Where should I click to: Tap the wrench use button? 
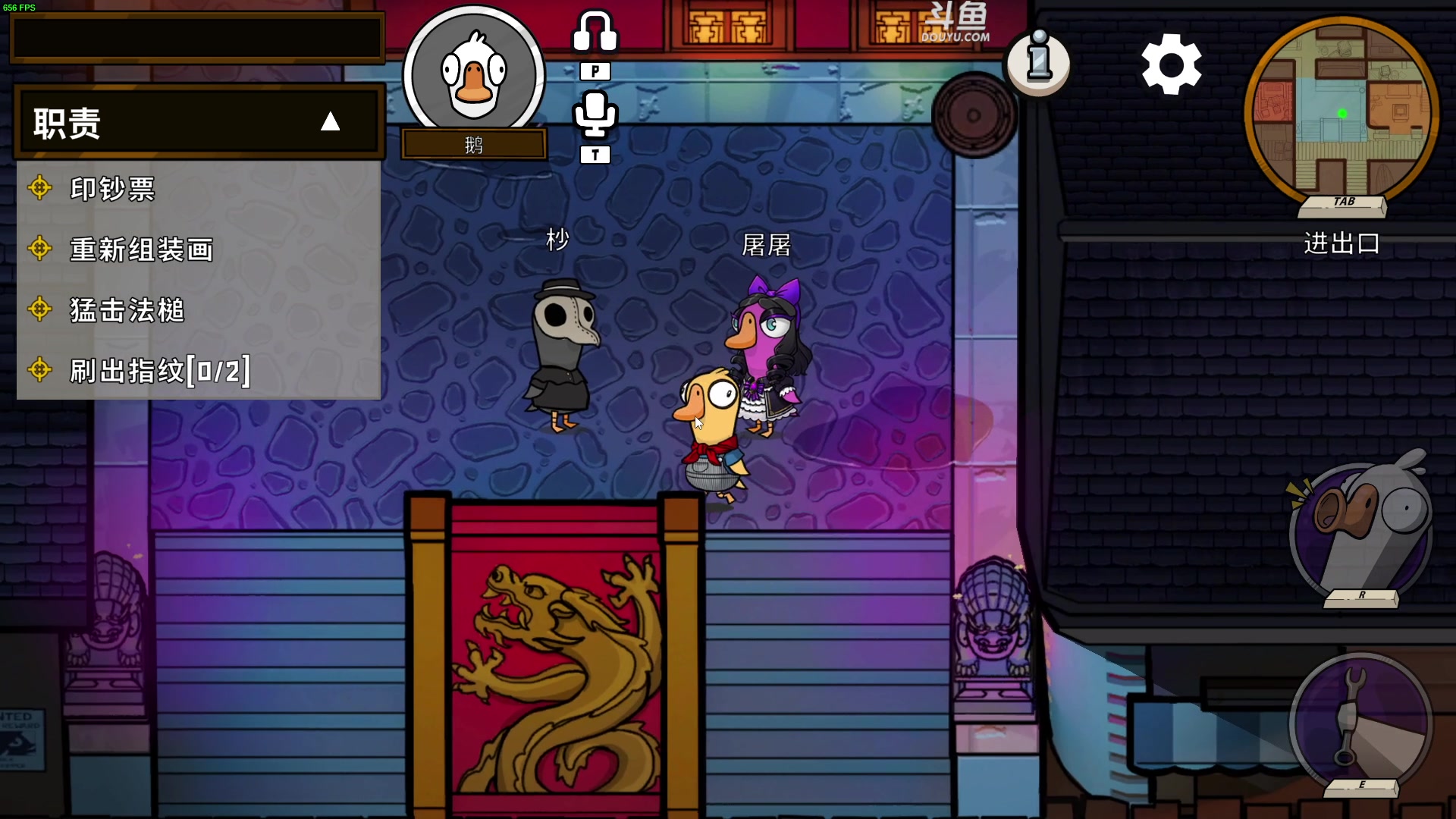1360,721
